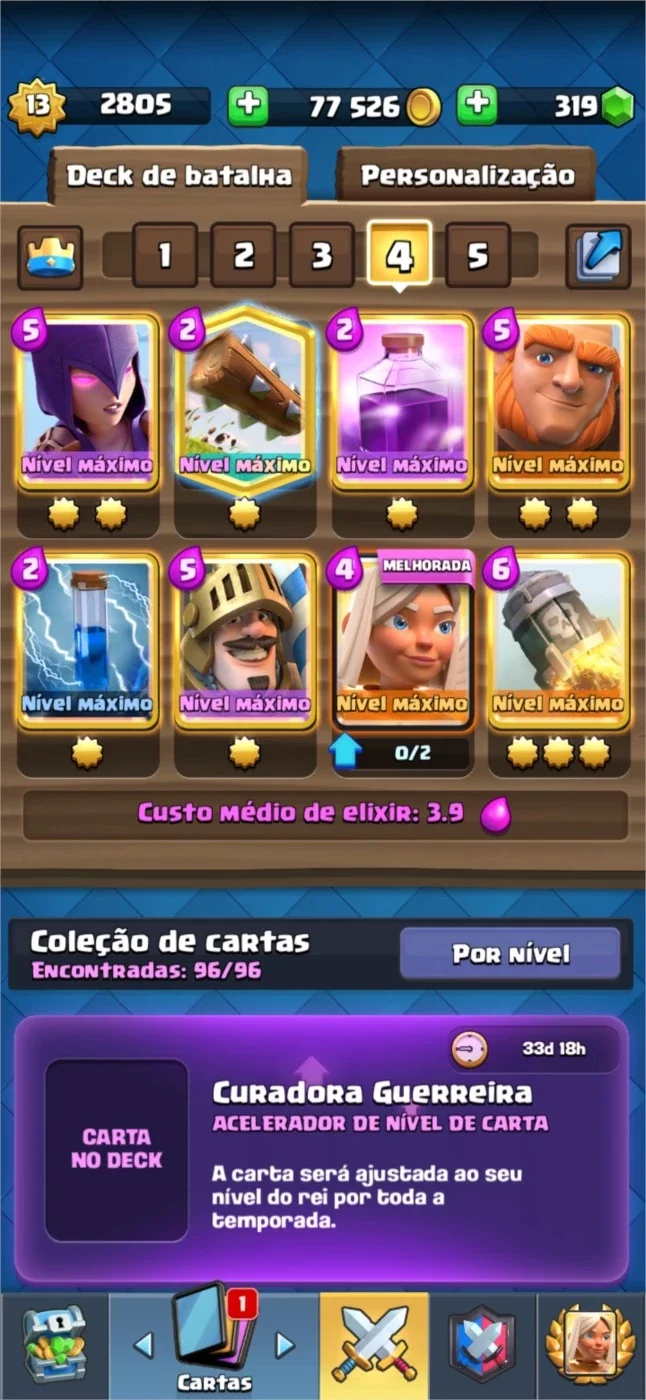Screen dimensions: 646x1400
Task: Go to the battle tab with crossed swords
Action: [x=374, y=1345]
